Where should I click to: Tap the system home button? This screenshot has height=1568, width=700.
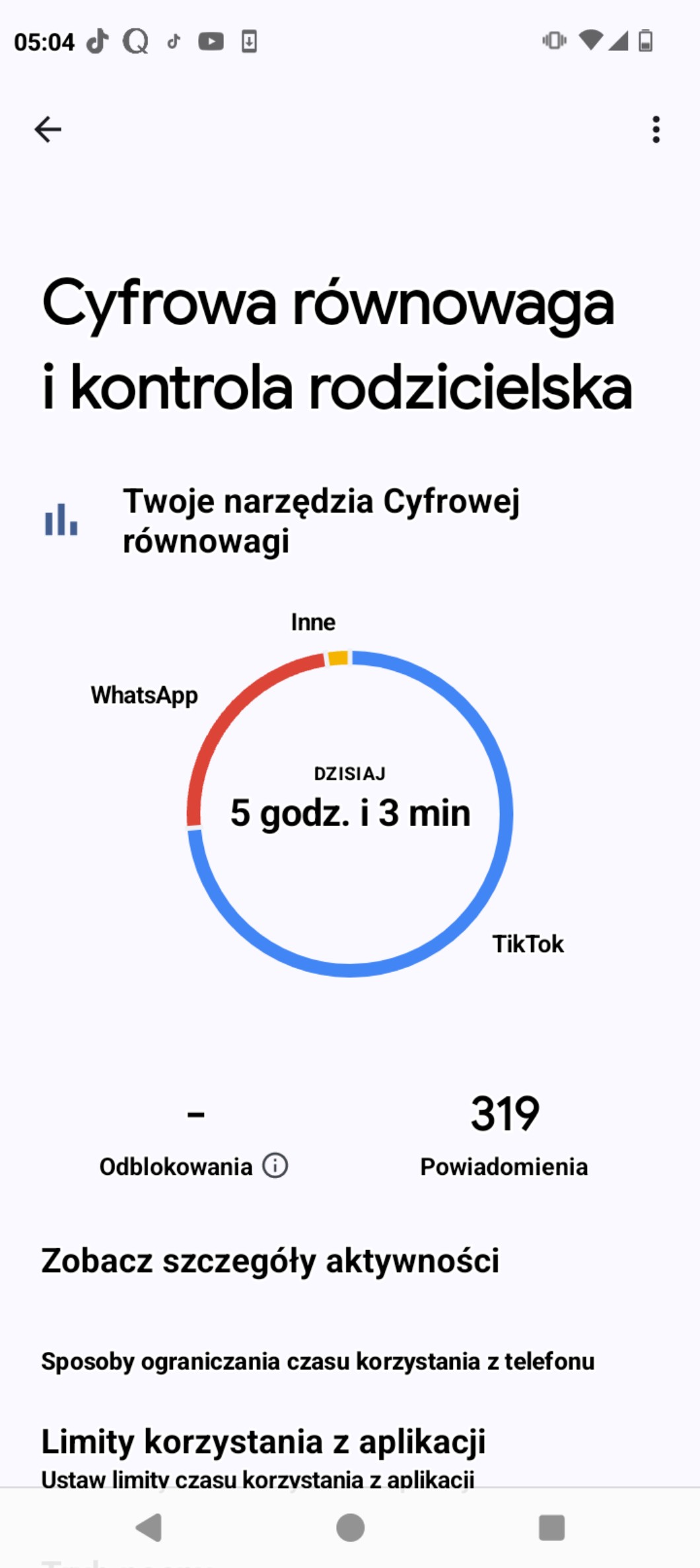pos(350,1528)
